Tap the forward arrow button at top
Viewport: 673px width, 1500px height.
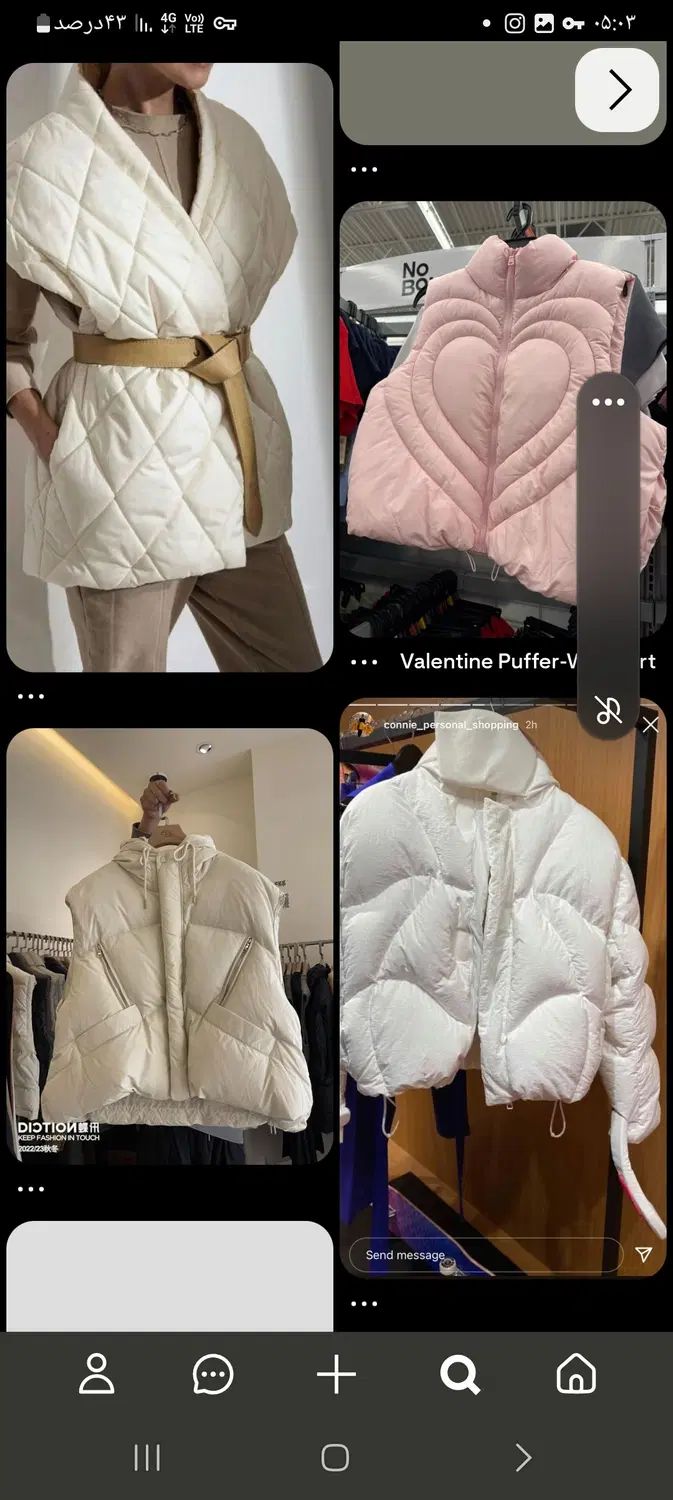pos(619,90)
